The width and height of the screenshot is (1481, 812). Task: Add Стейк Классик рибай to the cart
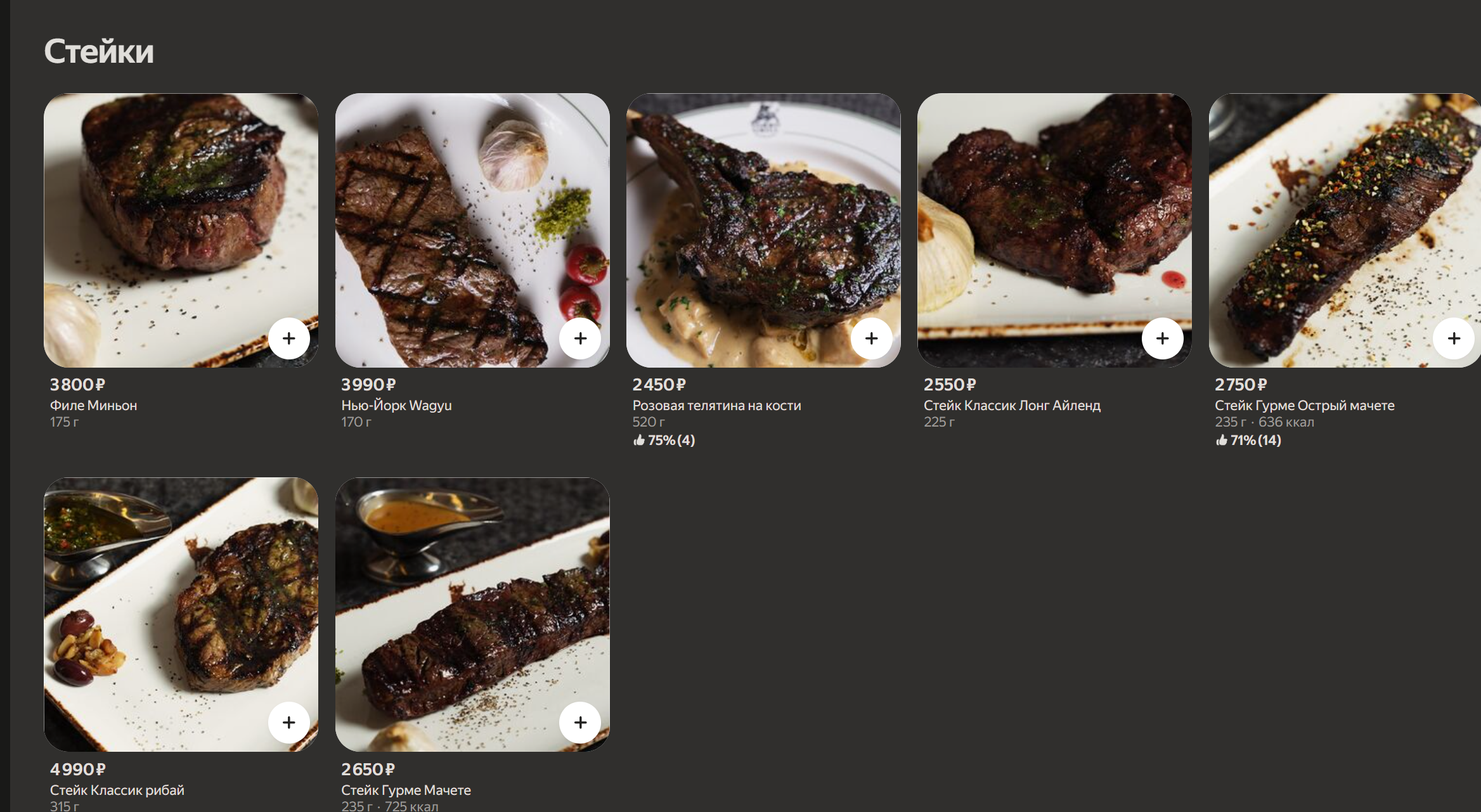[x=289, y=723]
